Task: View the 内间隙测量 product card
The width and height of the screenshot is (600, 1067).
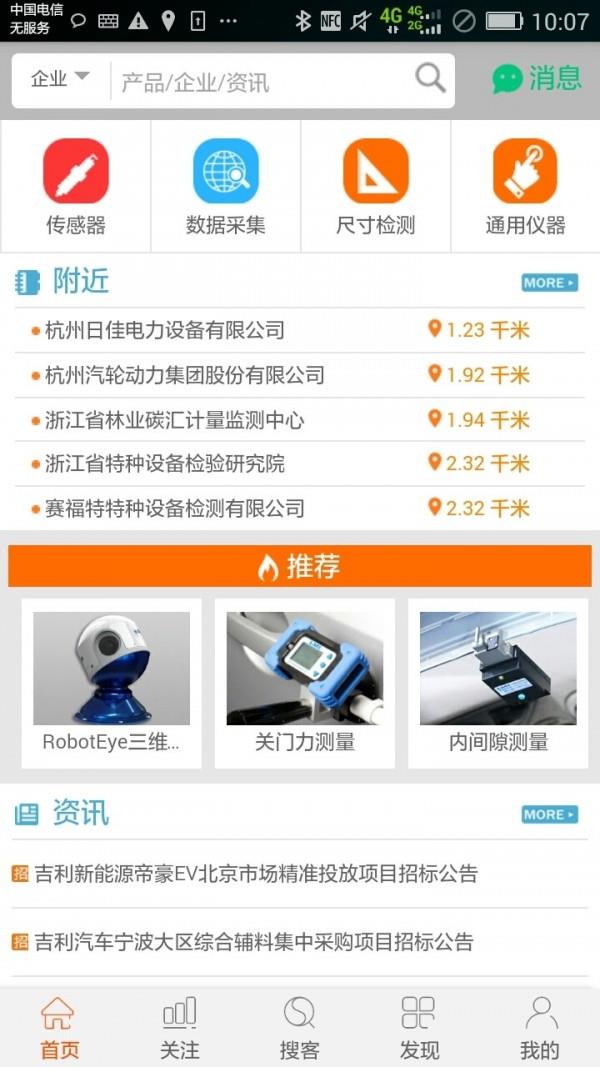Action: [x=498, y=683]
